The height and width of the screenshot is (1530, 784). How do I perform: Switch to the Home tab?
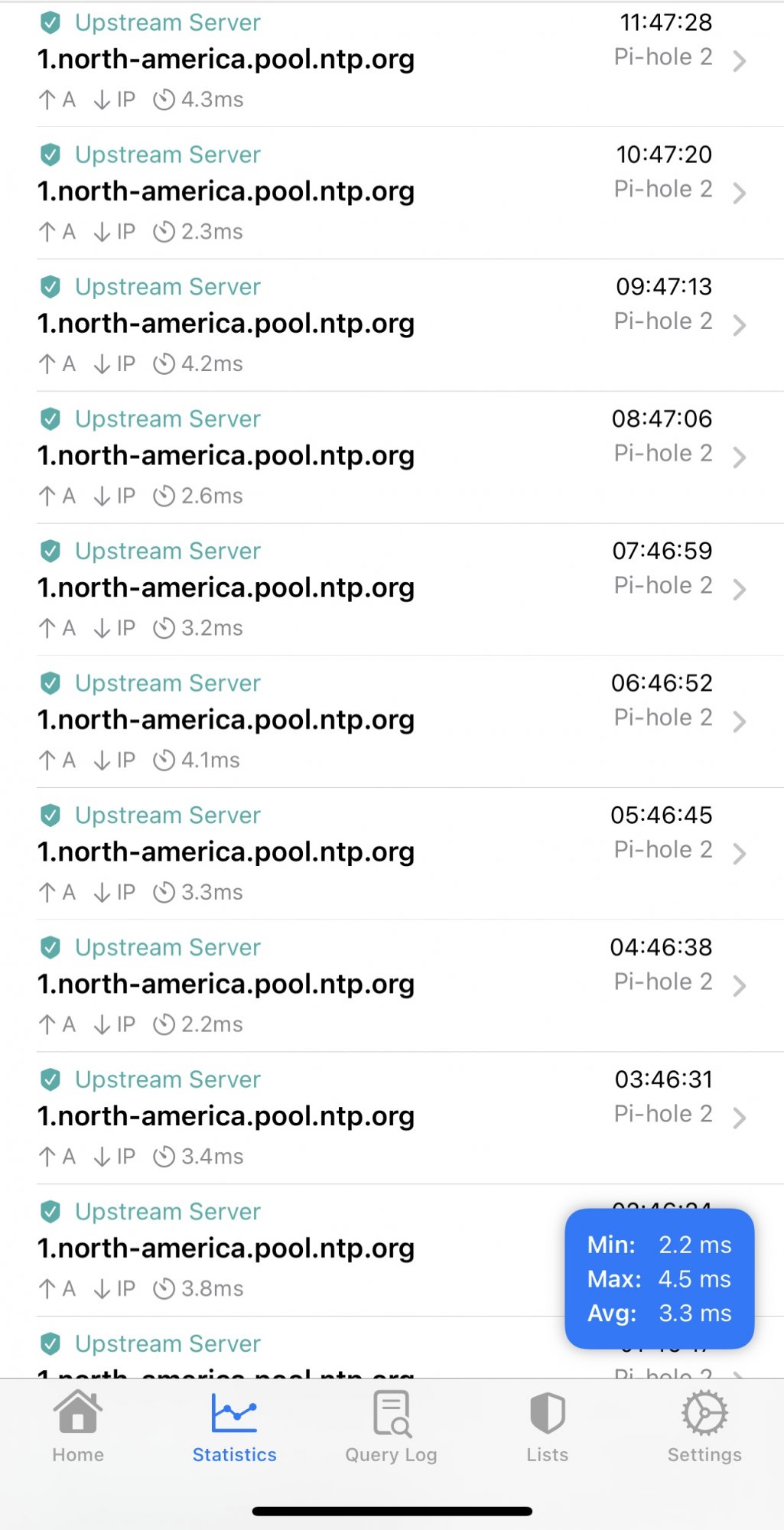tap(78, 1426)
